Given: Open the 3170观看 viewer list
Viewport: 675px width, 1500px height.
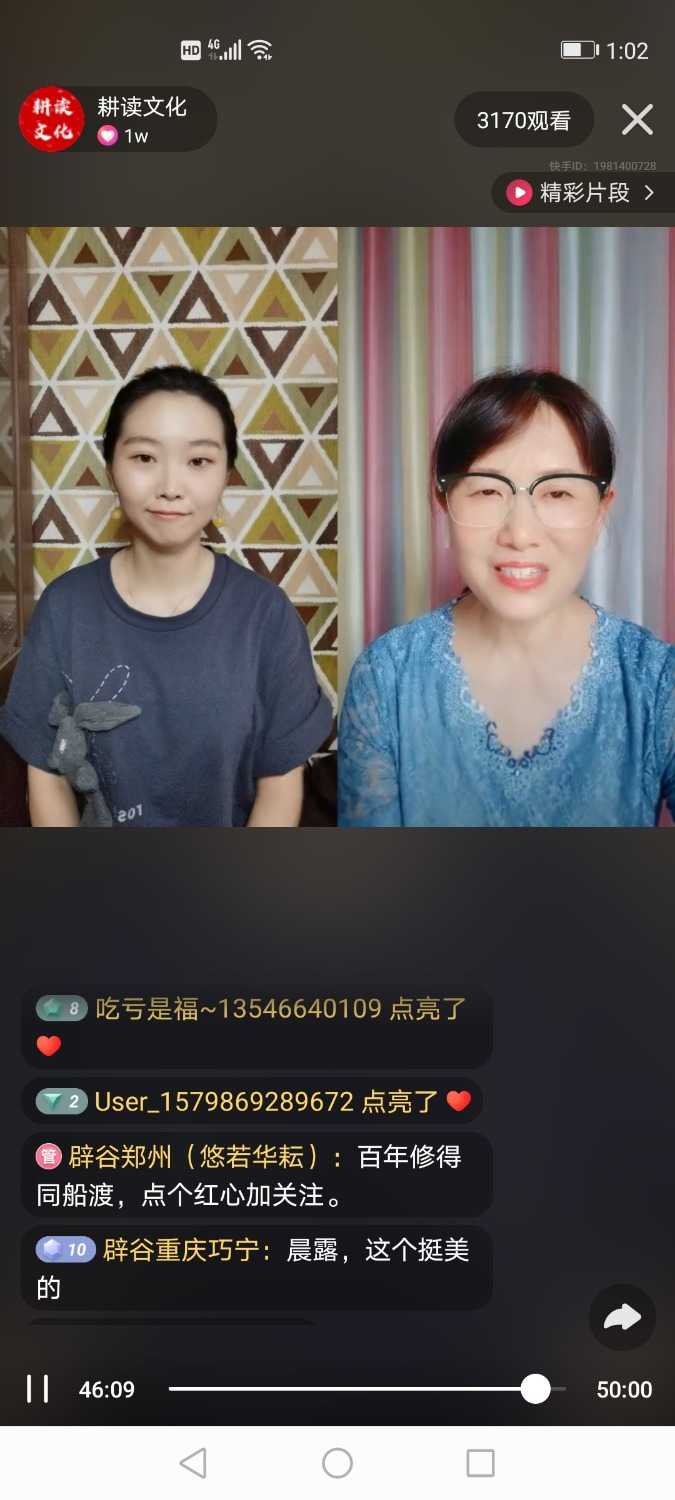Looking at the screenshot, I should (x=524, y=121).
